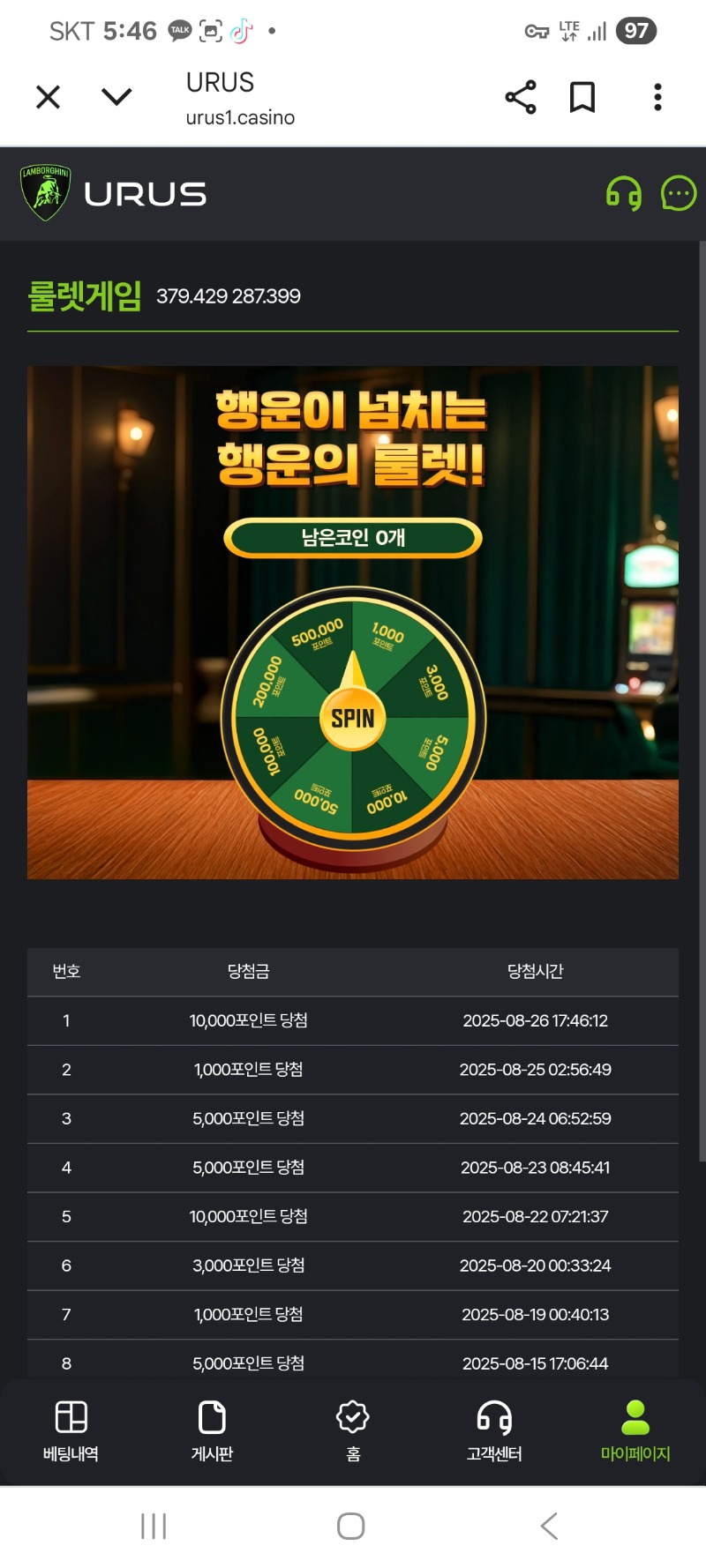Hit the SPIN button on the roulette

click(x=353, y=719)
